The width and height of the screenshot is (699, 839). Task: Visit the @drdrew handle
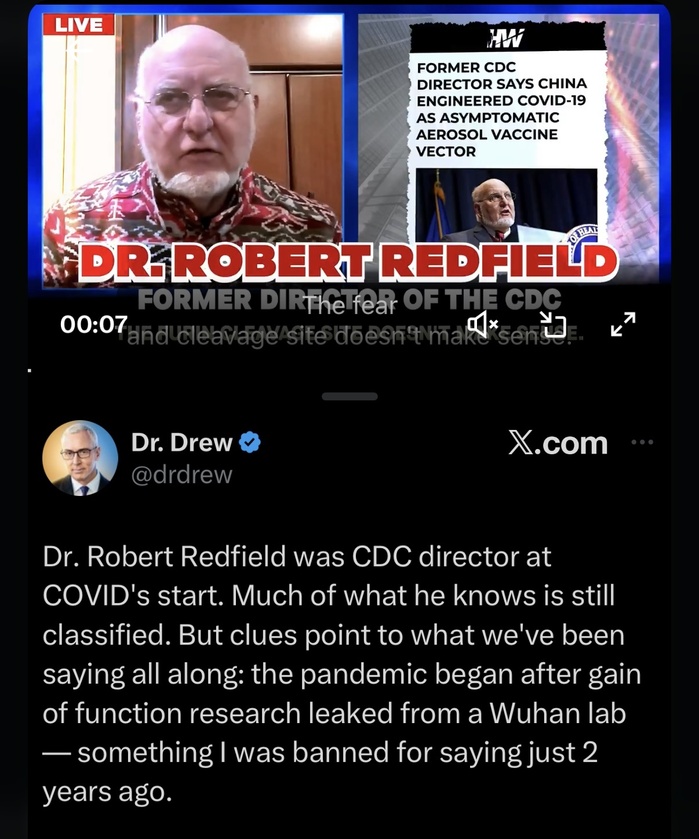[x=182, y=475]
